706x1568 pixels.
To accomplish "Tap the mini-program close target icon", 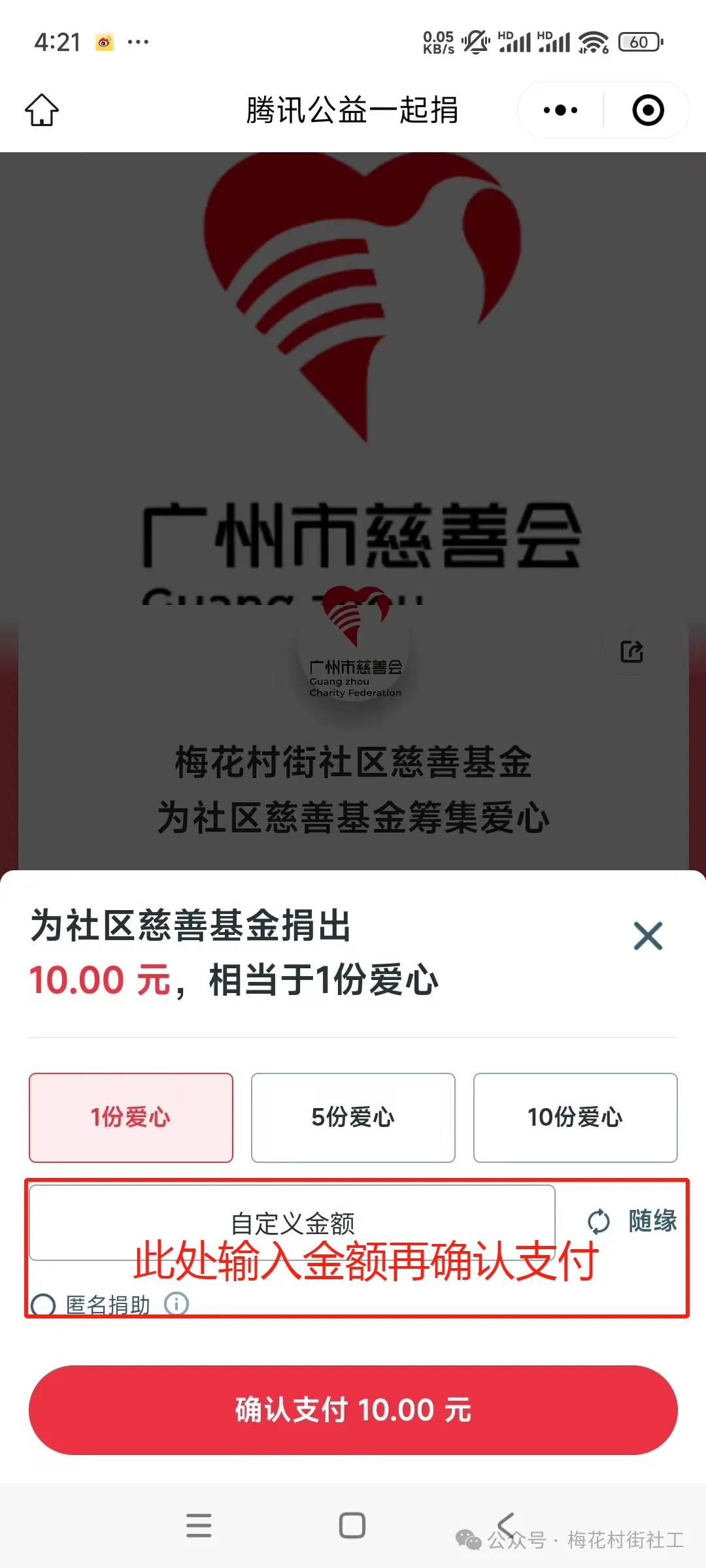I will pos(646,110).
